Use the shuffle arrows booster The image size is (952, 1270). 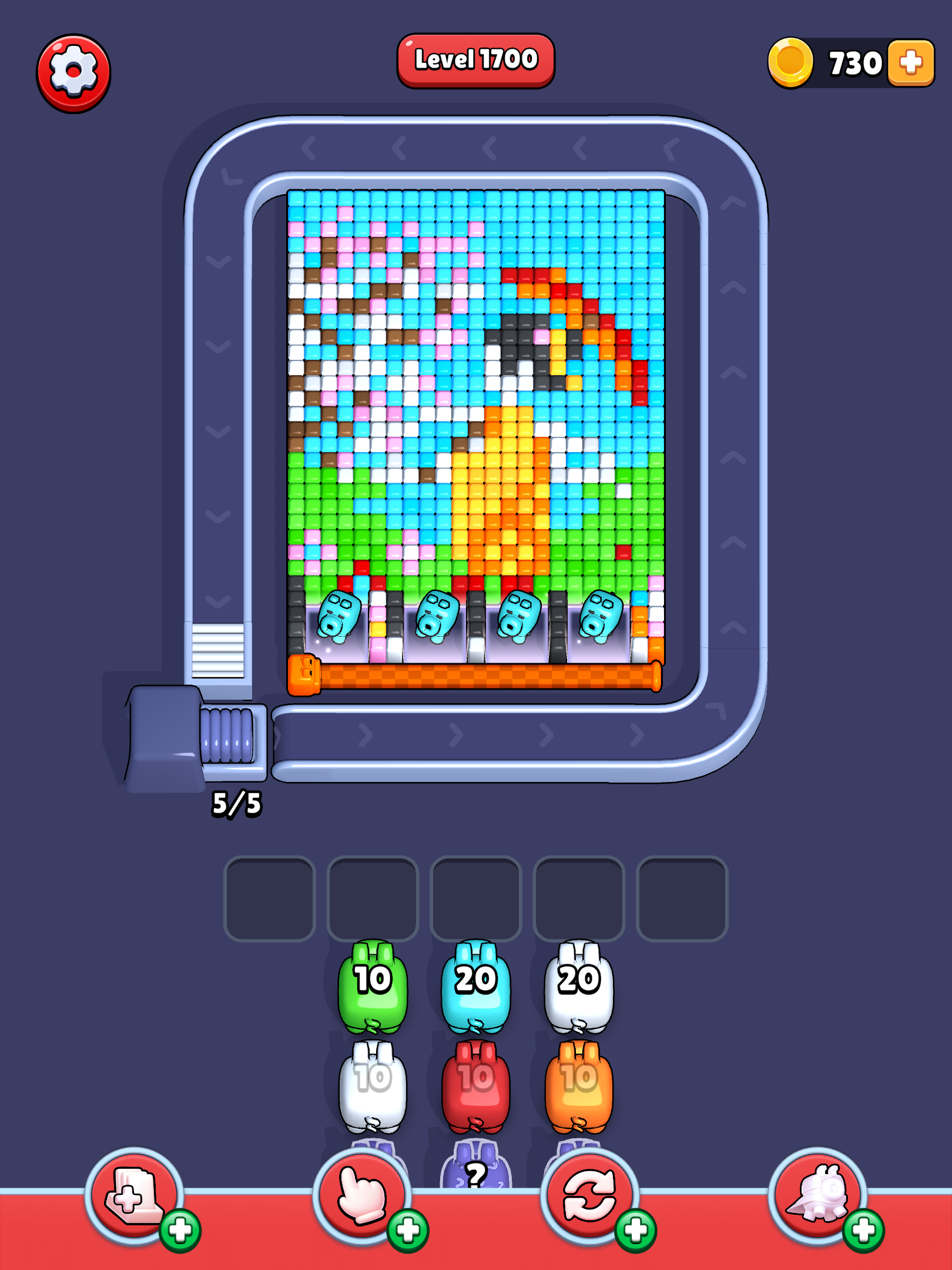tap(589, 1195)
